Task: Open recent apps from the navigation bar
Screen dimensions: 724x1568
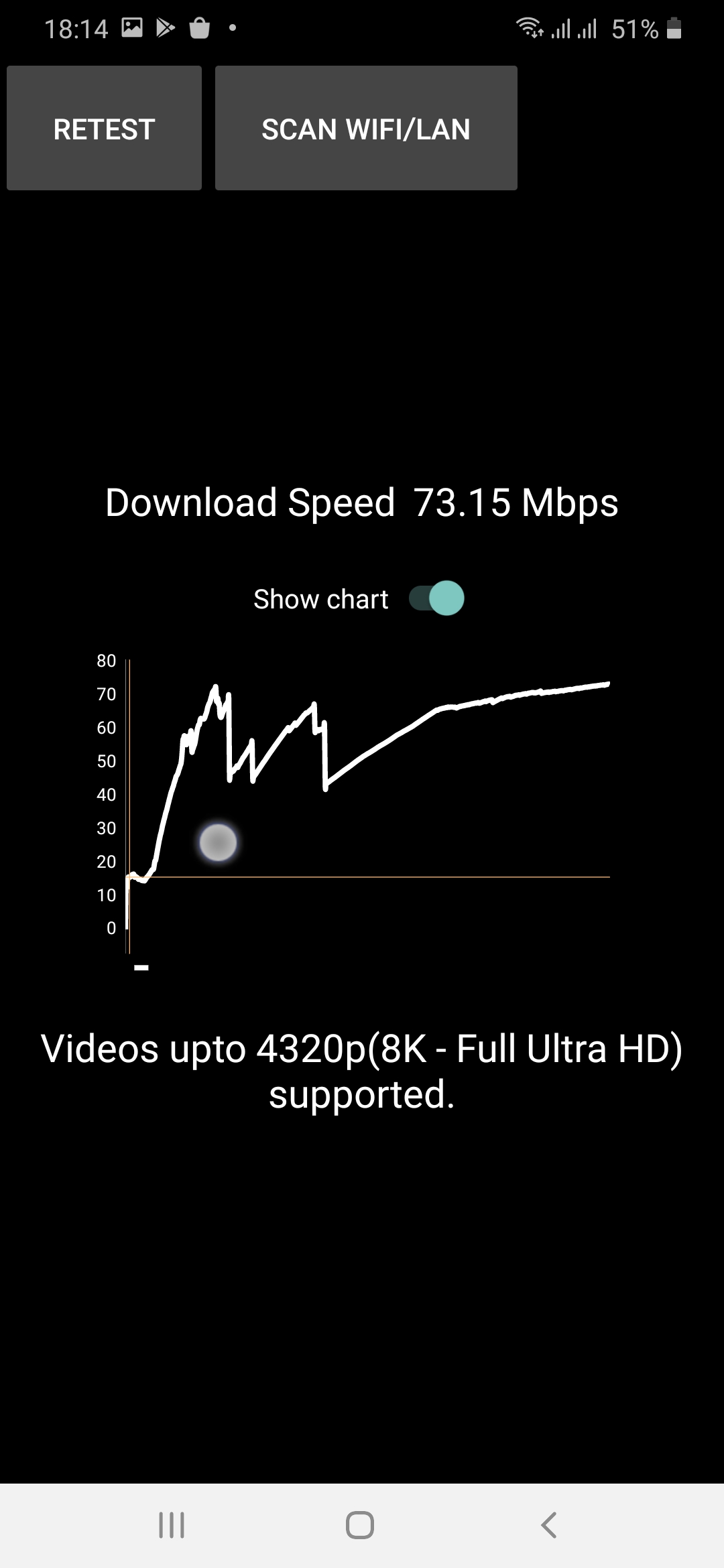Action: (172, 1524)
